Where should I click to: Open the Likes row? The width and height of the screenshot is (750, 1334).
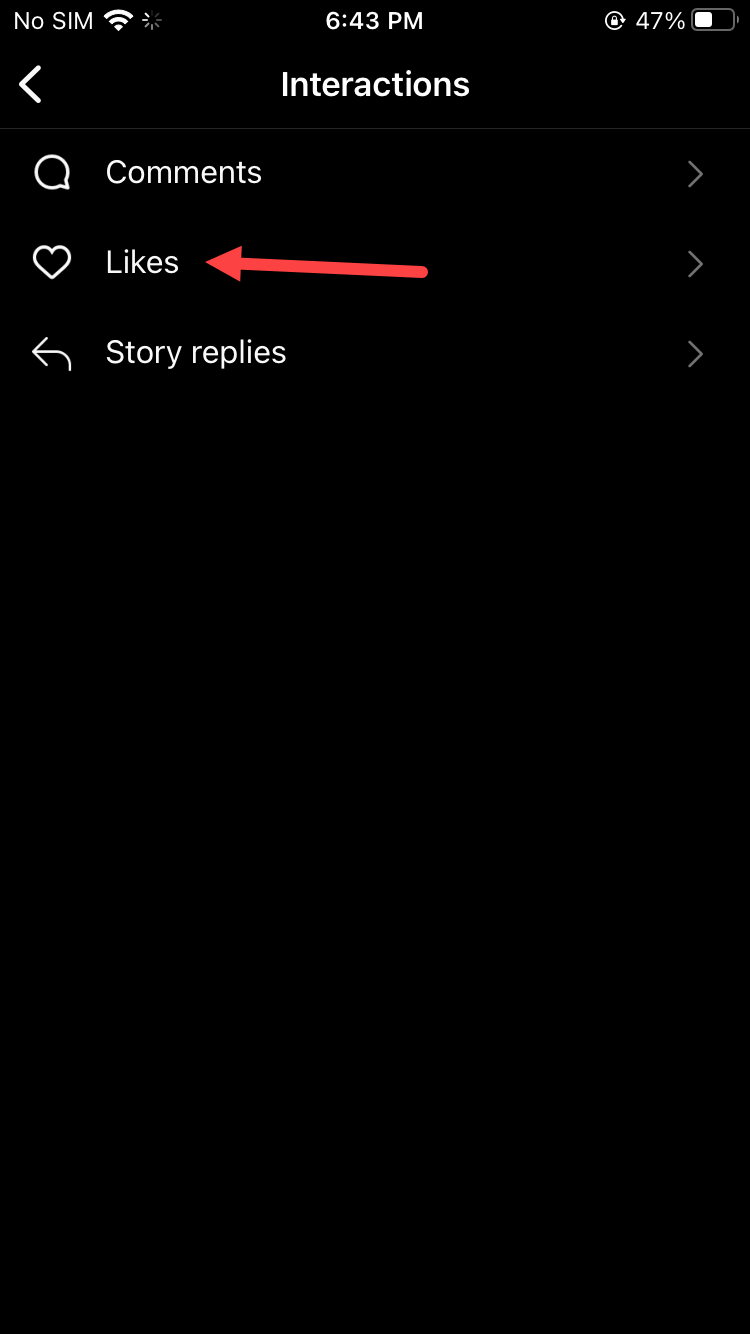(142, 263)
